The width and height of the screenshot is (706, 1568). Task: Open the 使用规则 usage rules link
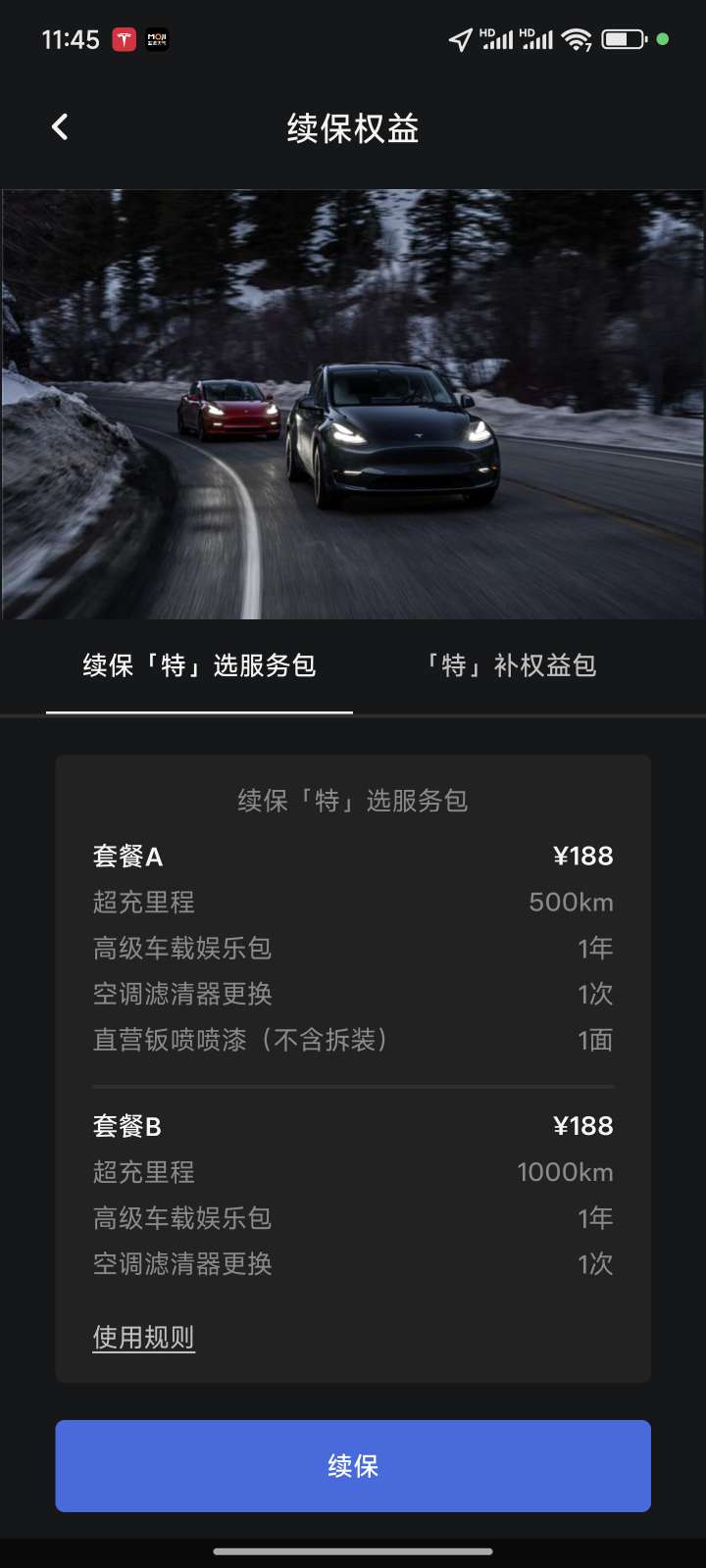coord(143,1336)
